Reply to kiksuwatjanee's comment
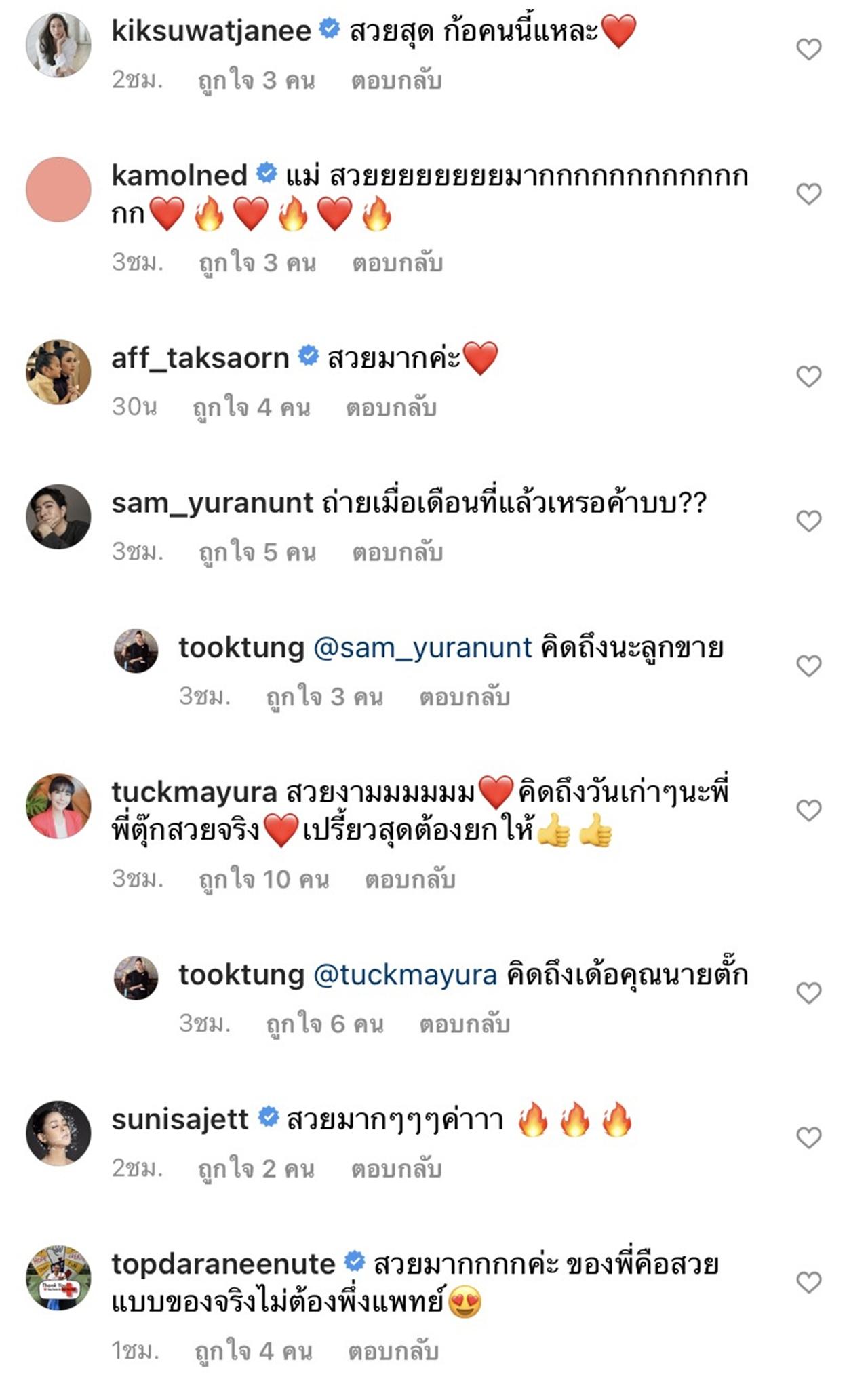 (x=396, y=81)
